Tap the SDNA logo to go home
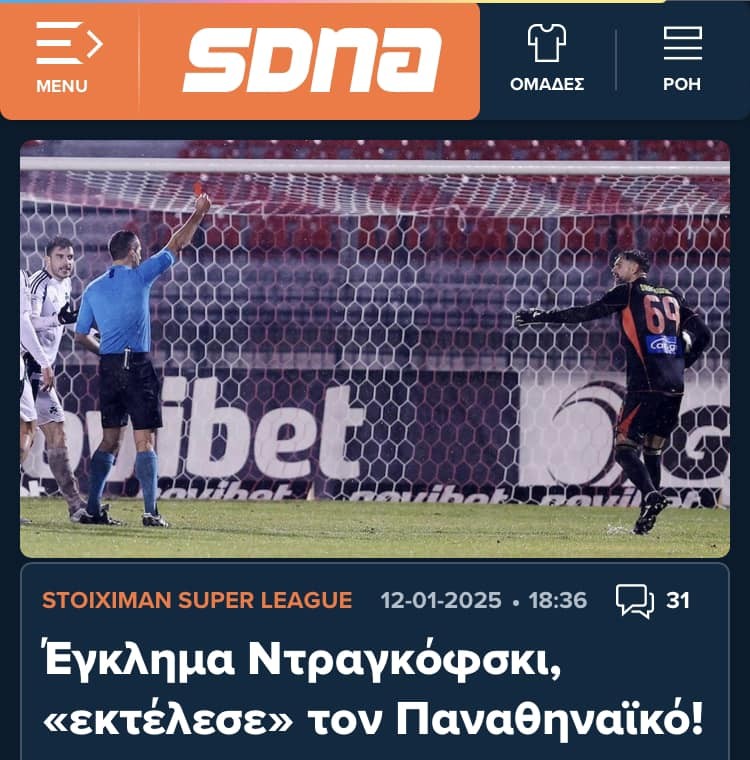The width and height of the screenshot is (750, 760). [x=312, y=60]
